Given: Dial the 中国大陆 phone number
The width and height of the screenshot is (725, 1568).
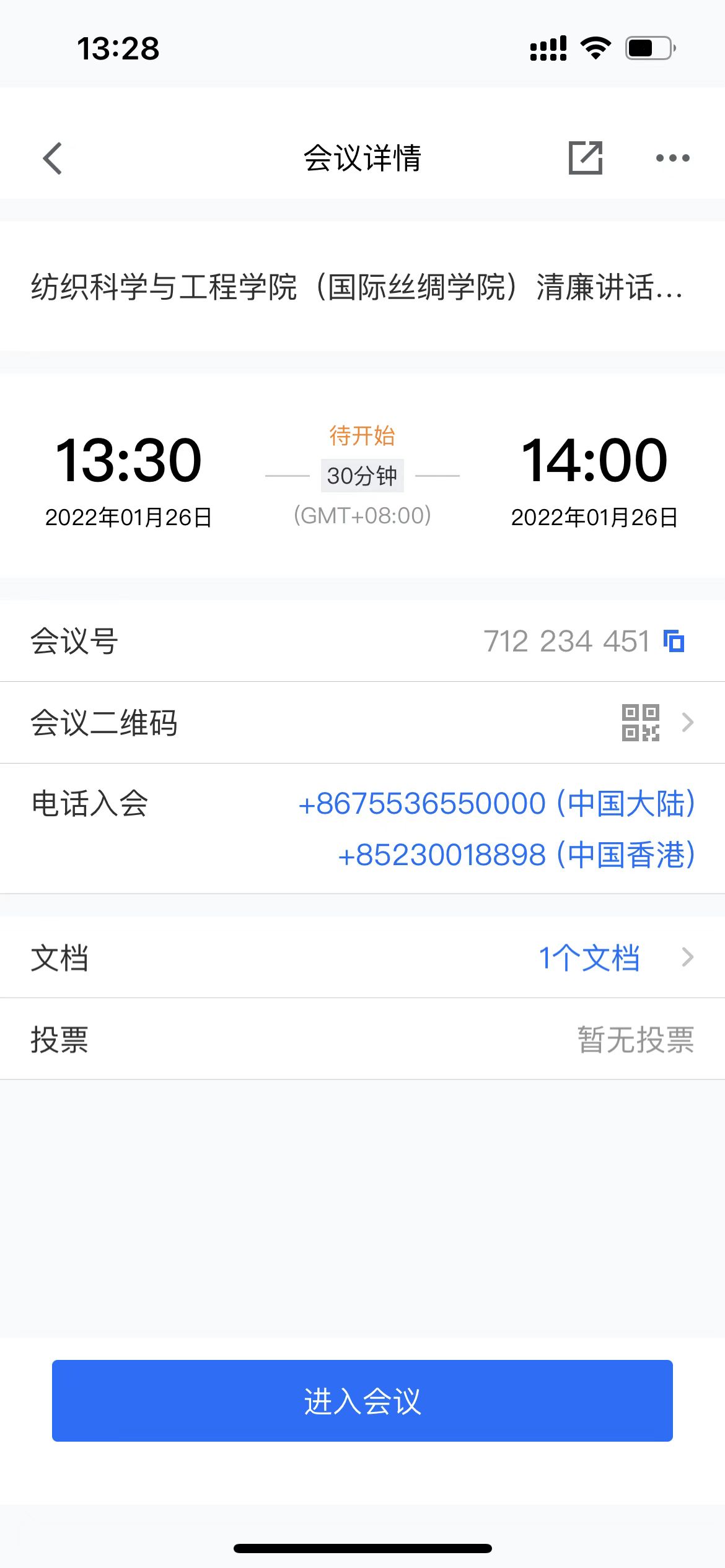Looking at the screenshot, I should [x=496, y=804].
